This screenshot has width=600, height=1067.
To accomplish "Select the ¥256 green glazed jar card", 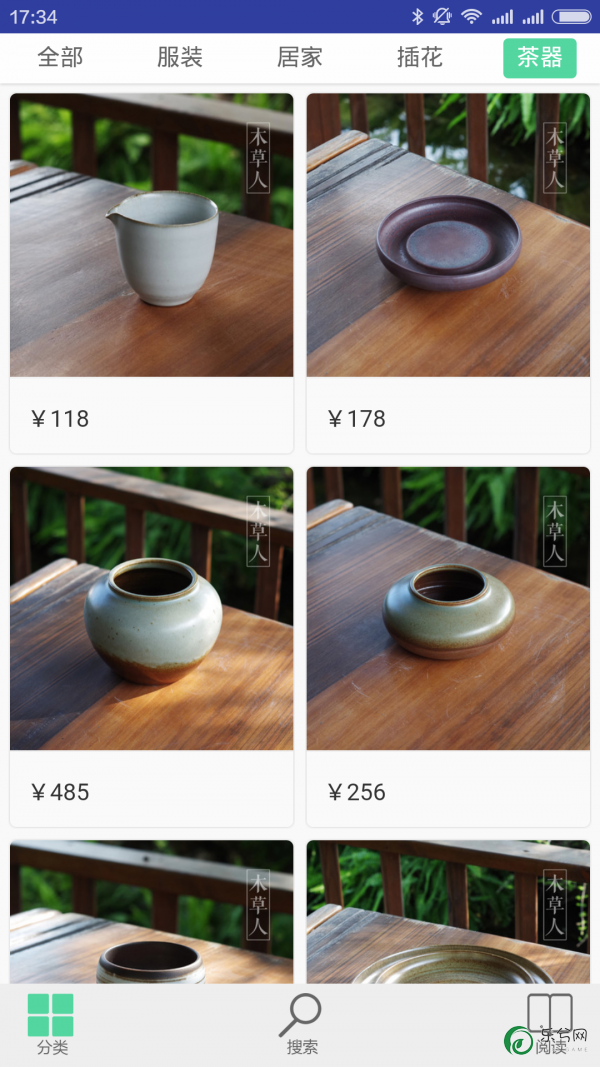I will tap(448, 645).
